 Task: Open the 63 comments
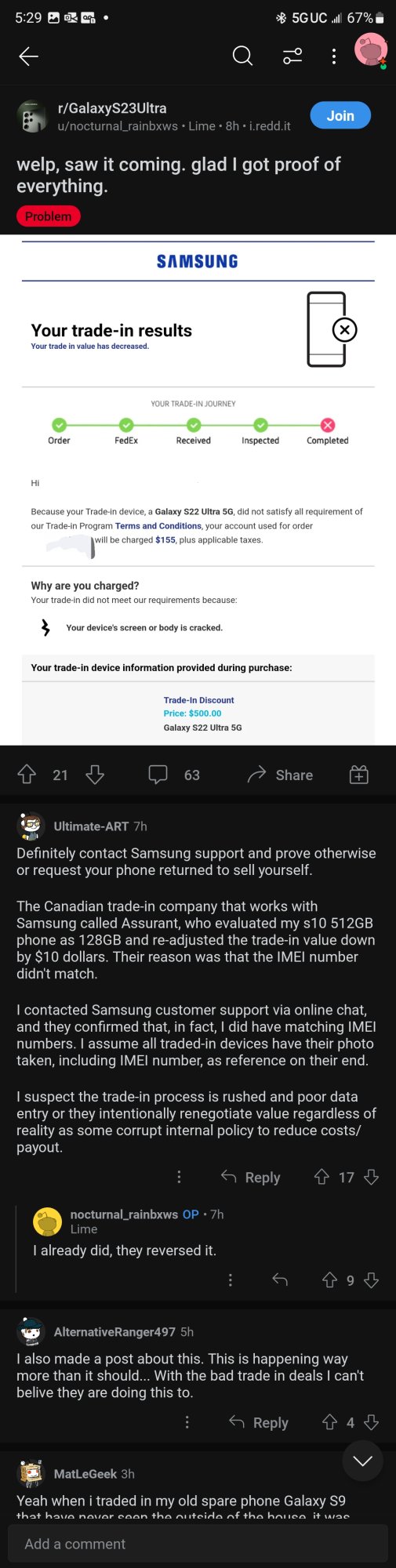click(174, 775)
